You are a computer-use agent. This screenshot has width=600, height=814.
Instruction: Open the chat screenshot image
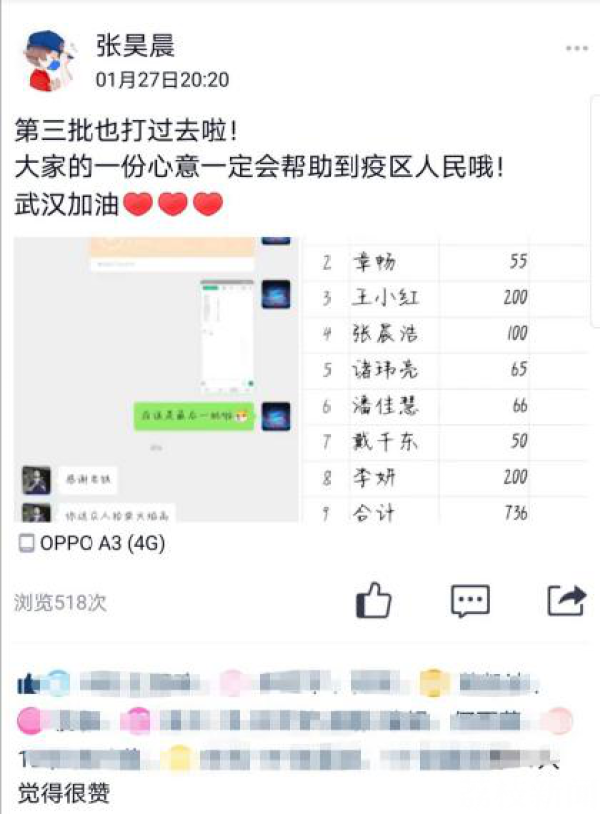156,380
